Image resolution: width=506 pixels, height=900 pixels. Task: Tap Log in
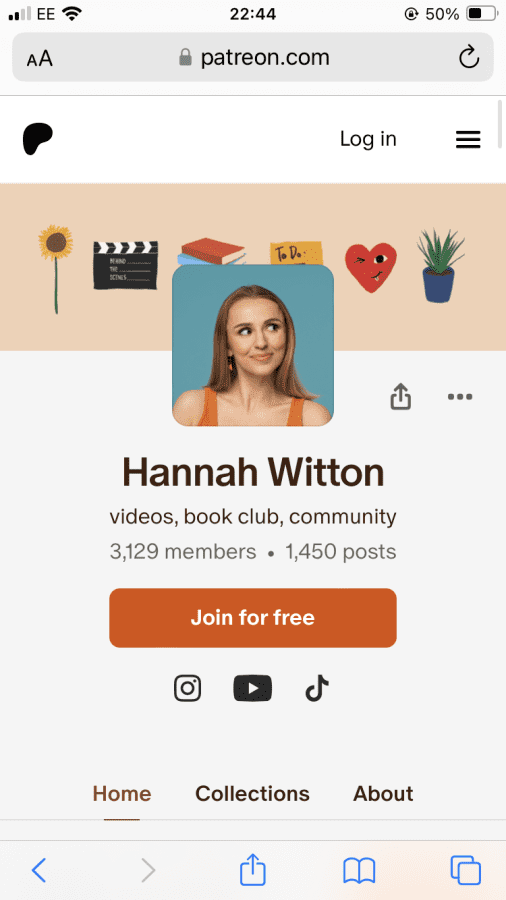click(x=368, y=139)
